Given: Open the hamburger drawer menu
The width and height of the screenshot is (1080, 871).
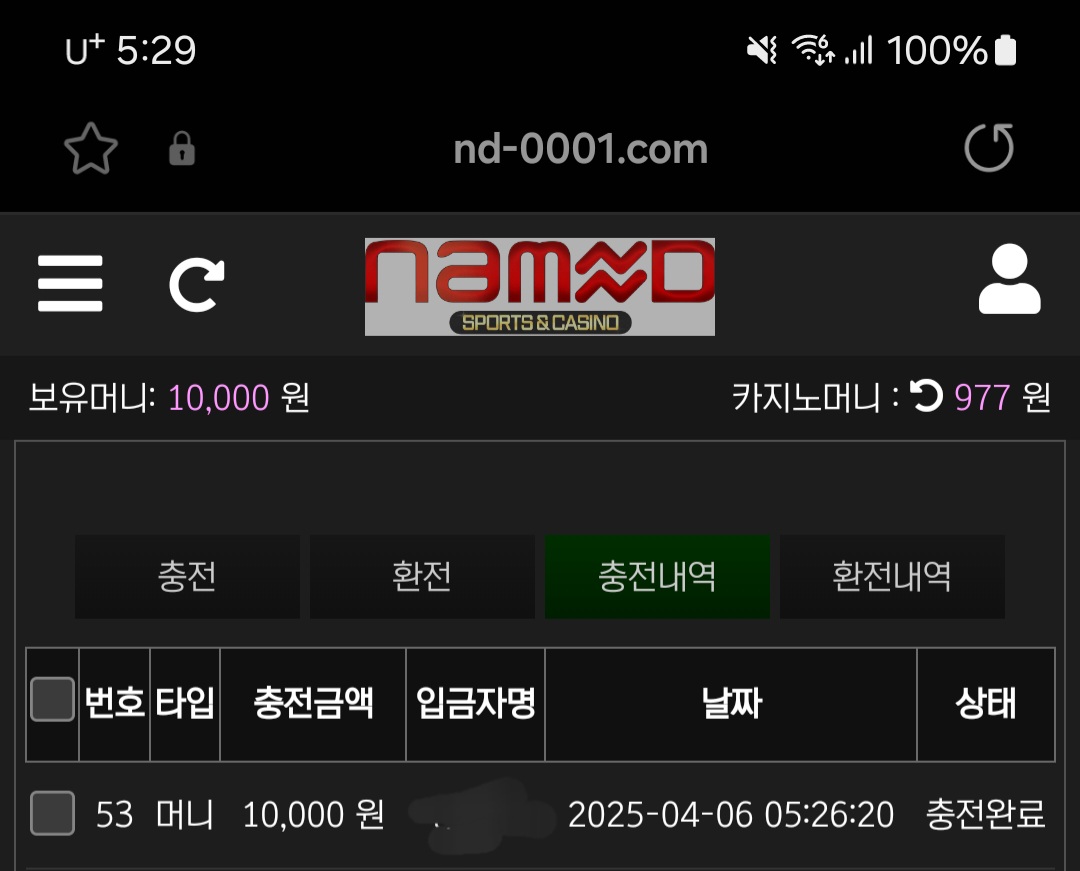Looking at the screenshot, I should (70, 284).
